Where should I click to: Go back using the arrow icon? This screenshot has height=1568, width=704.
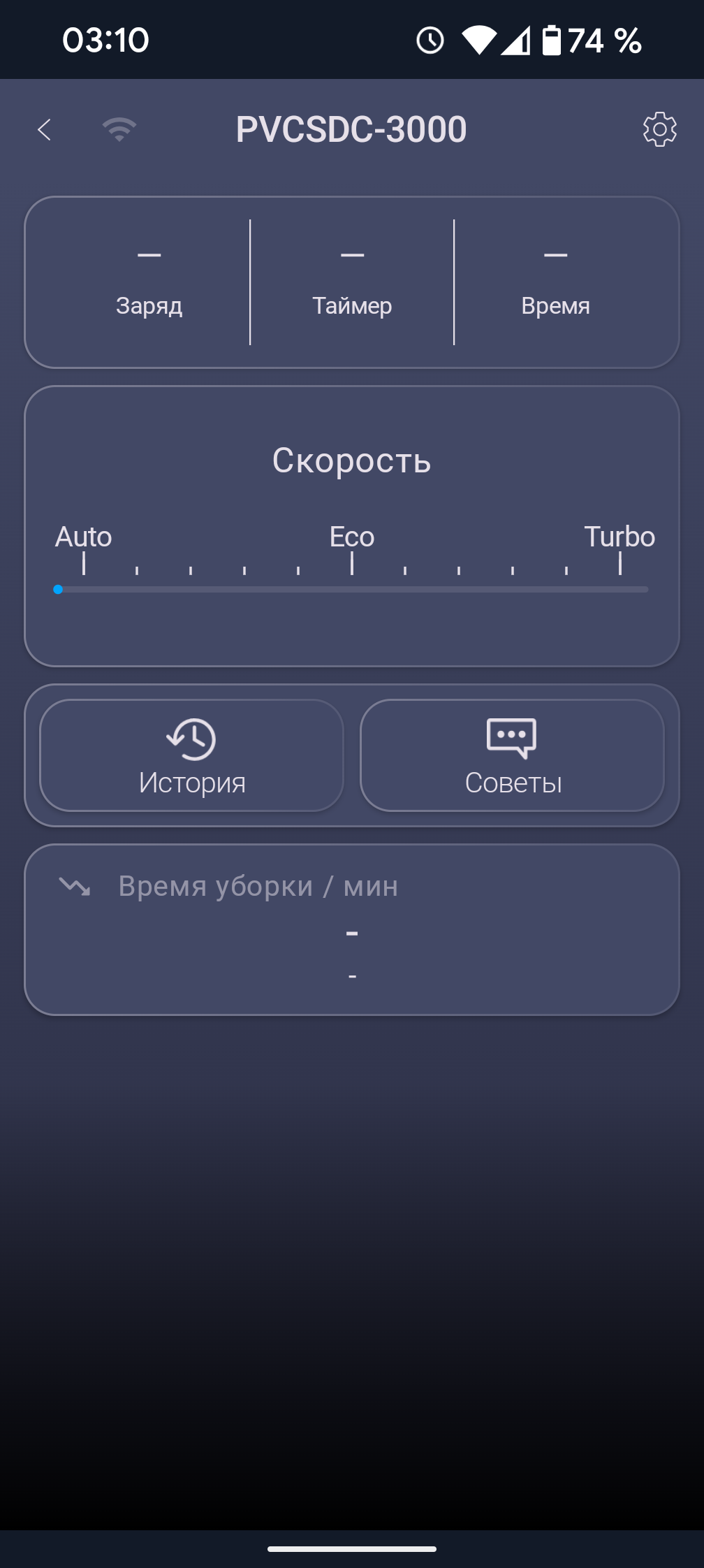(x=45, y=129)
